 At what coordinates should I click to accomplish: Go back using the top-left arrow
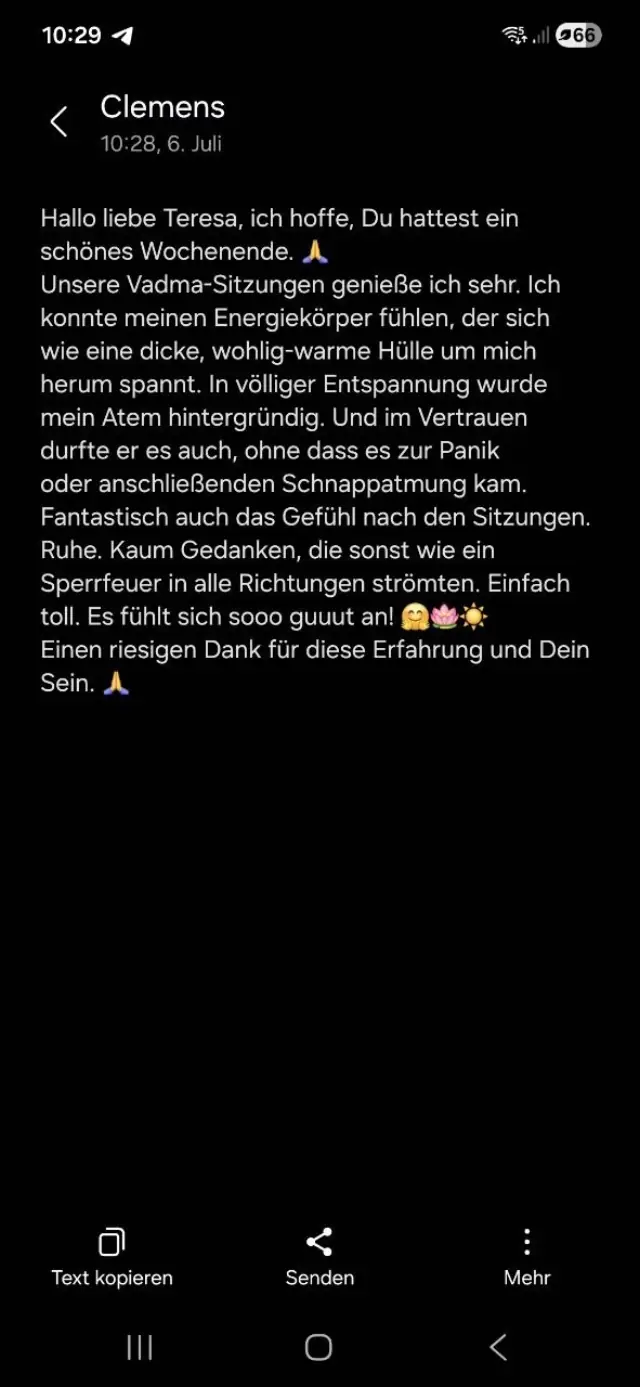pos(59,122)
